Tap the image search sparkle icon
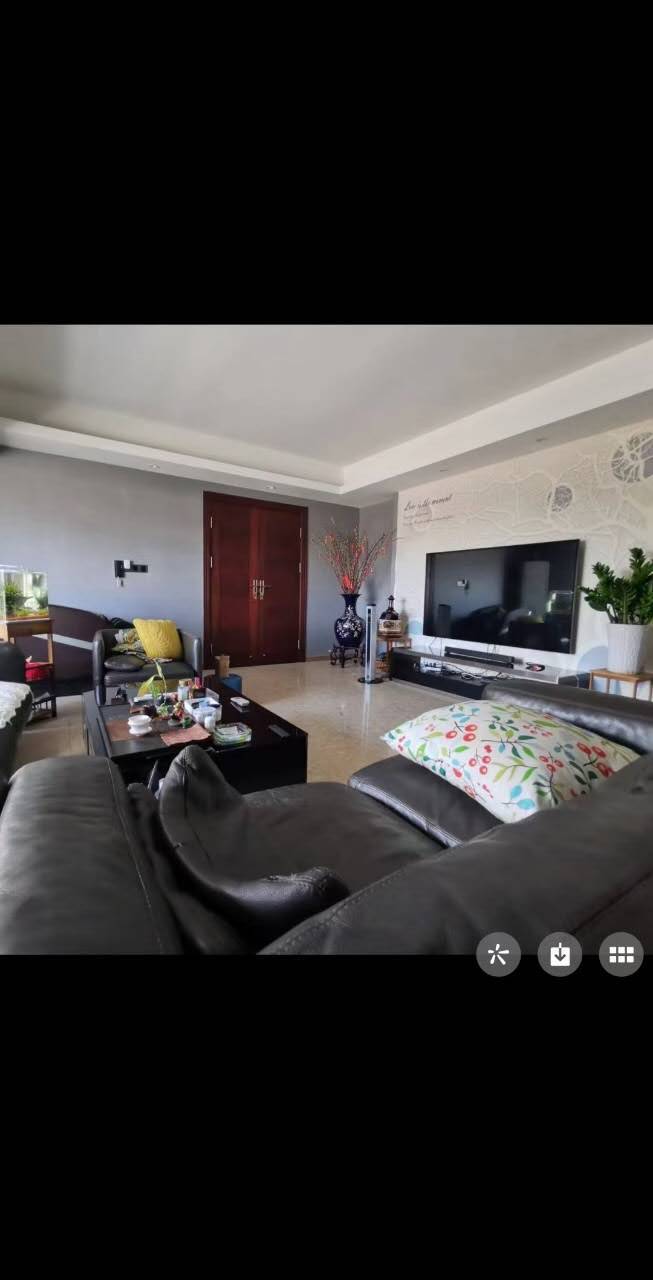Screen dimensions: 653x1280 [x=498, y=954]
